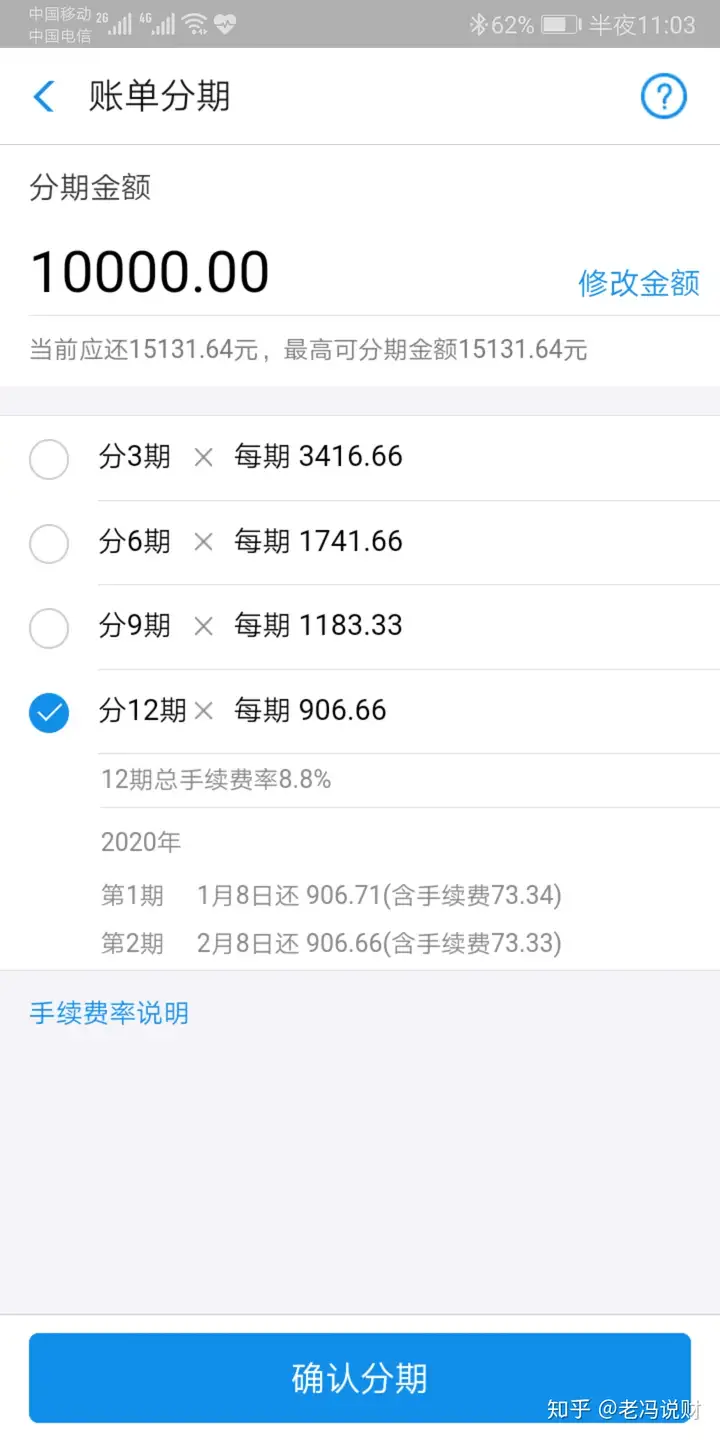
Task: Confirm with the 确认分期 button
Action: click(360, 1378)
